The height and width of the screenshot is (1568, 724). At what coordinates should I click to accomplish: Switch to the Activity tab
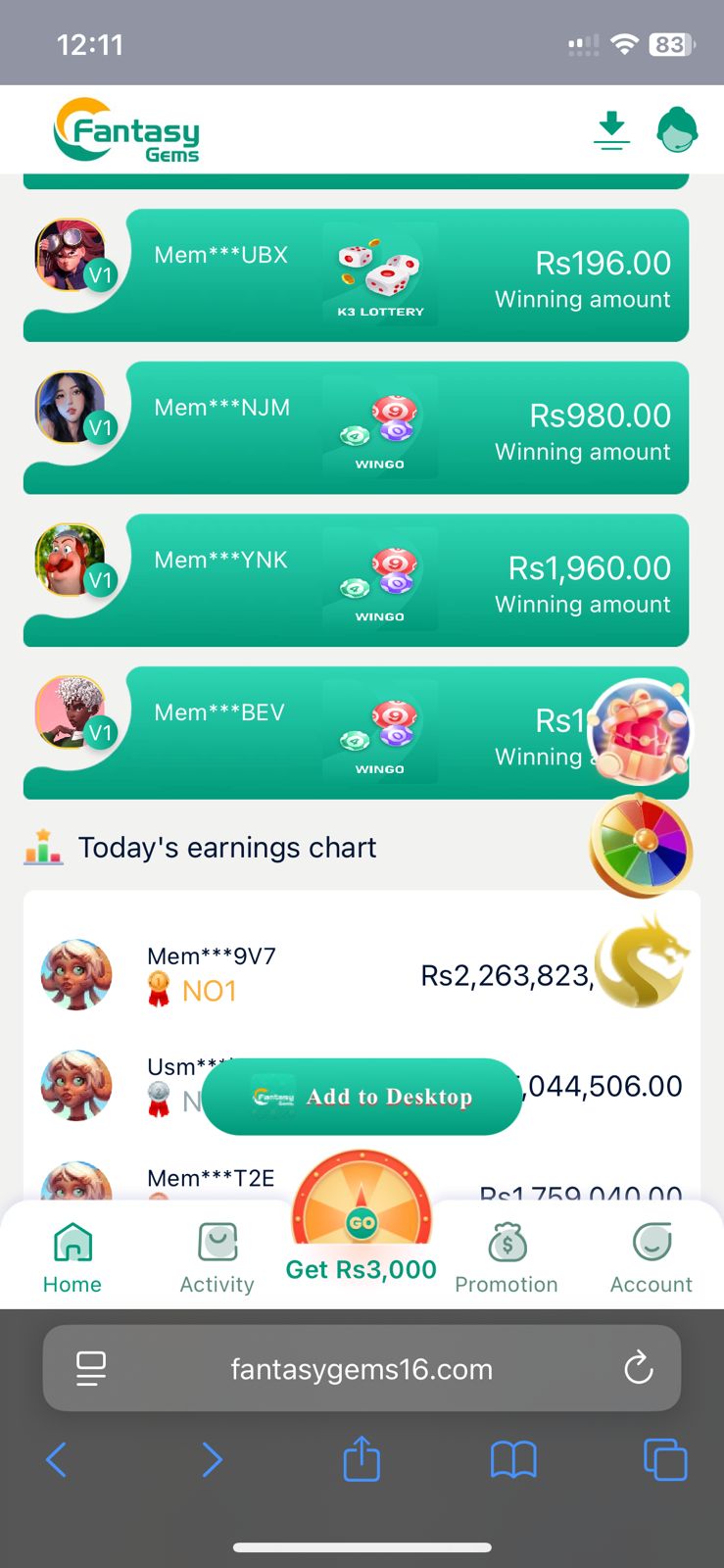[217, 1258]
